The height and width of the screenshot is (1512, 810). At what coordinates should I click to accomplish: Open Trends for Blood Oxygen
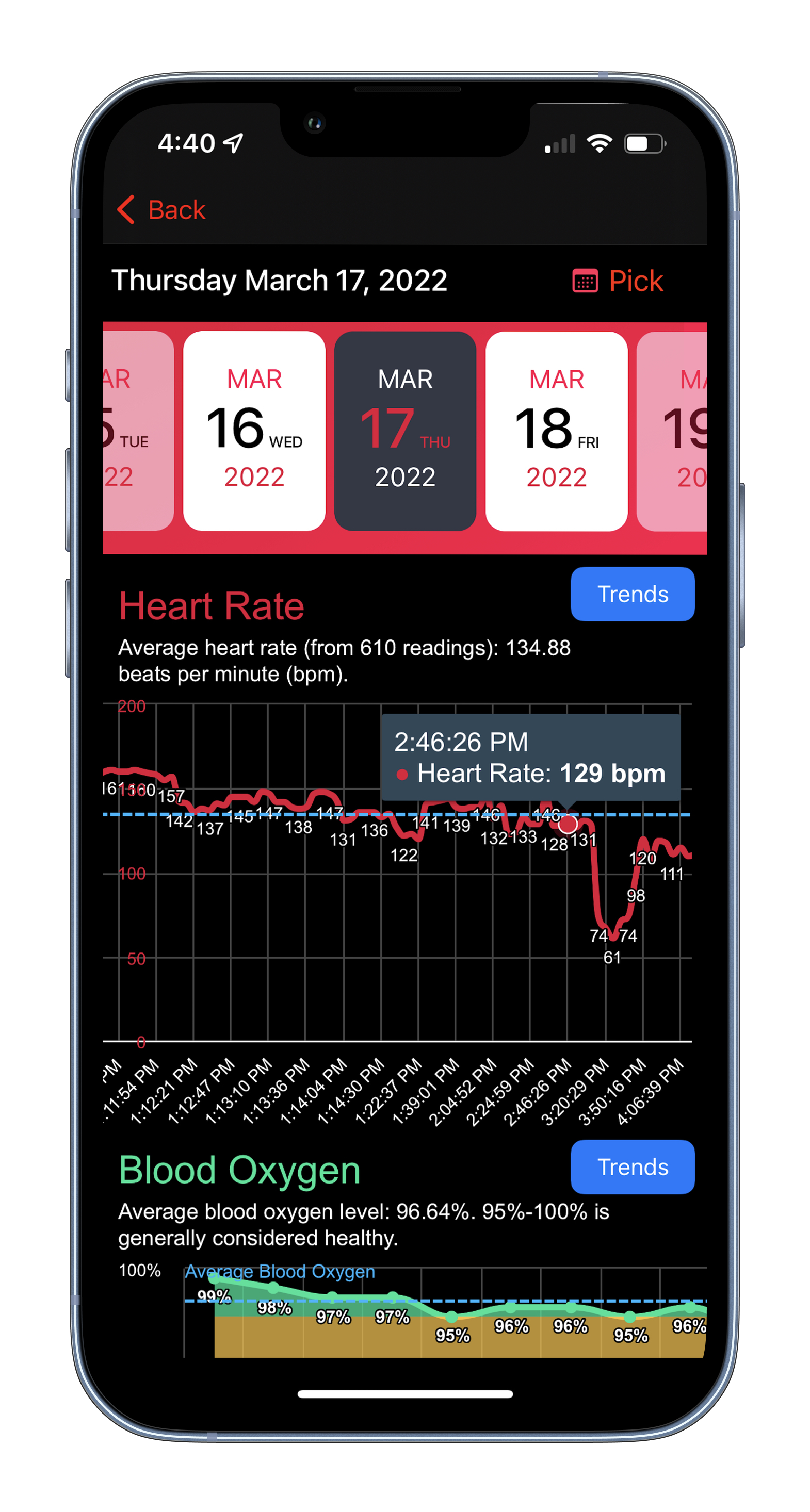pos(632,1167)
